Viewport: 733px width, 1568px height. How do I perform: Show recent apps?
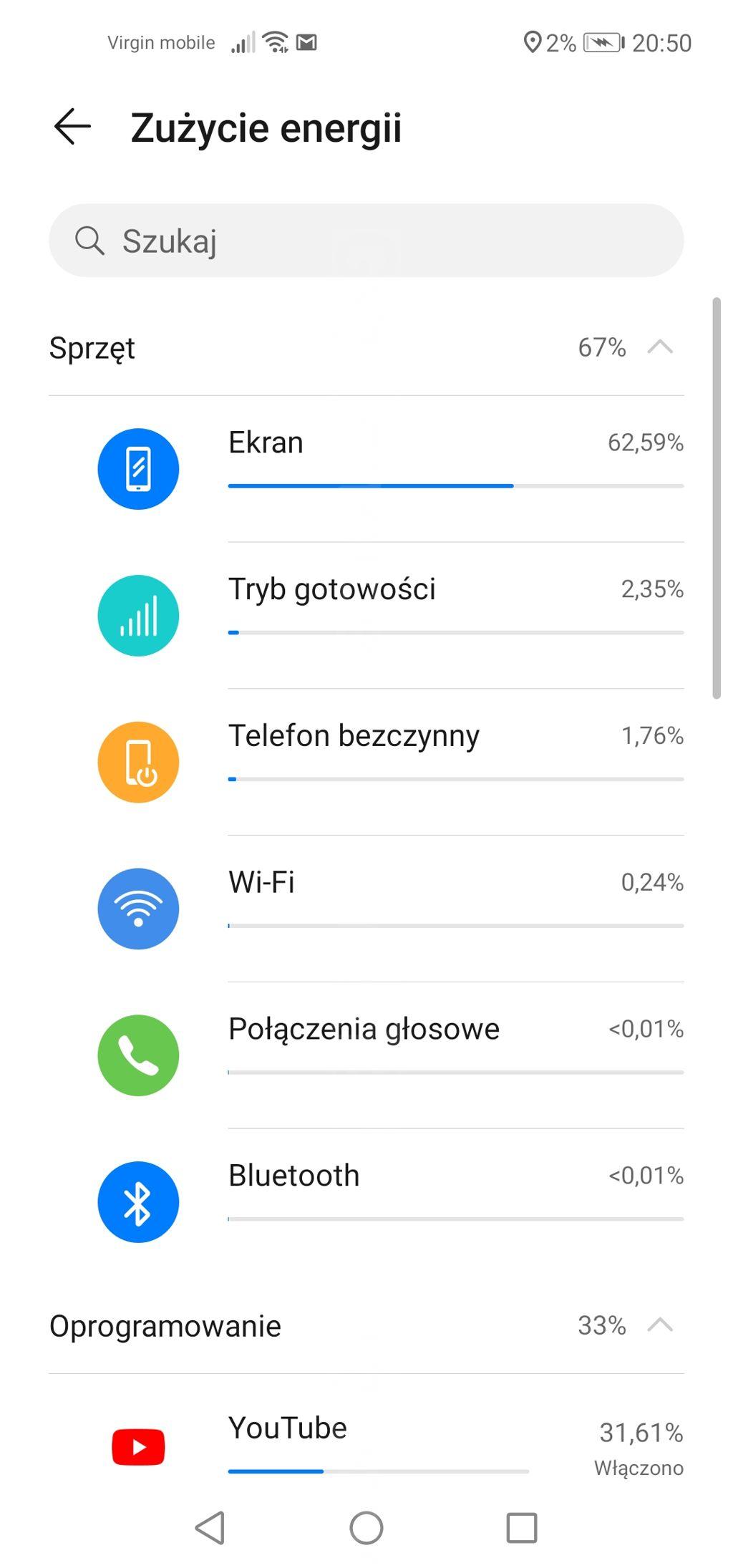(x=521, y=1527)
